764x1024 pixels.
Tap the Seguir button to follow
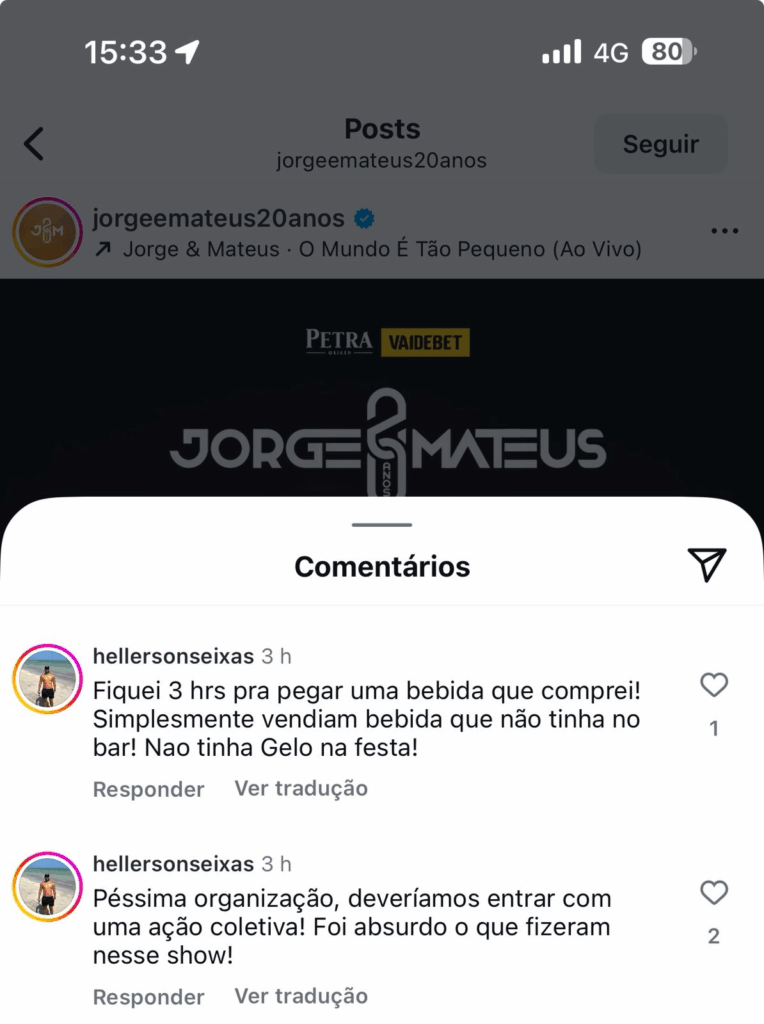click(x=660, y=144)
